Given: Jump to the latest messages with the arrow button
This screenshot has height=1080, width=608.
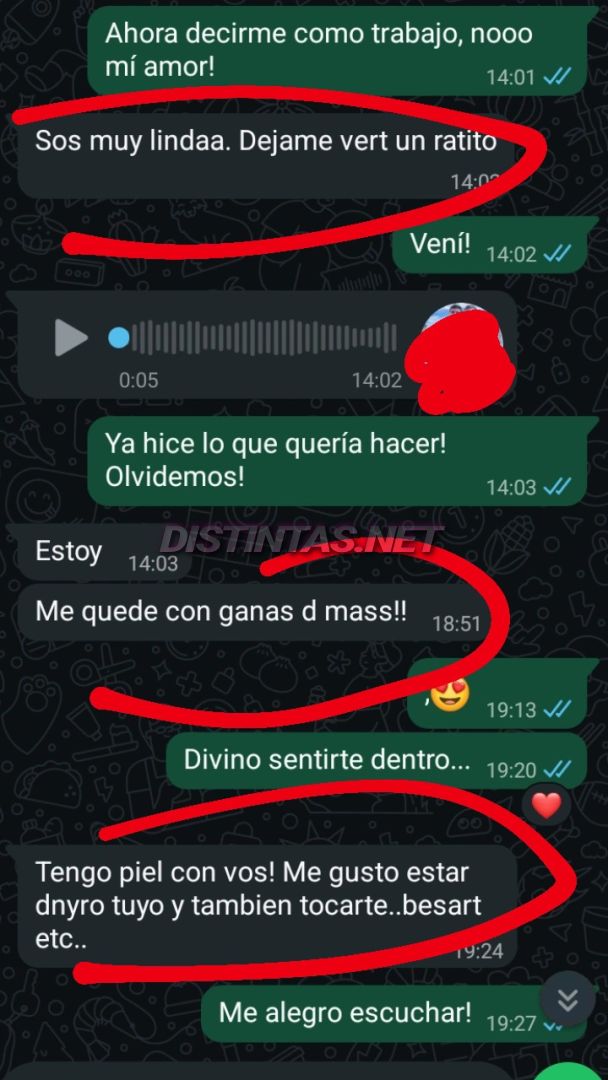Looking at the screenshot, I should 567,999.
